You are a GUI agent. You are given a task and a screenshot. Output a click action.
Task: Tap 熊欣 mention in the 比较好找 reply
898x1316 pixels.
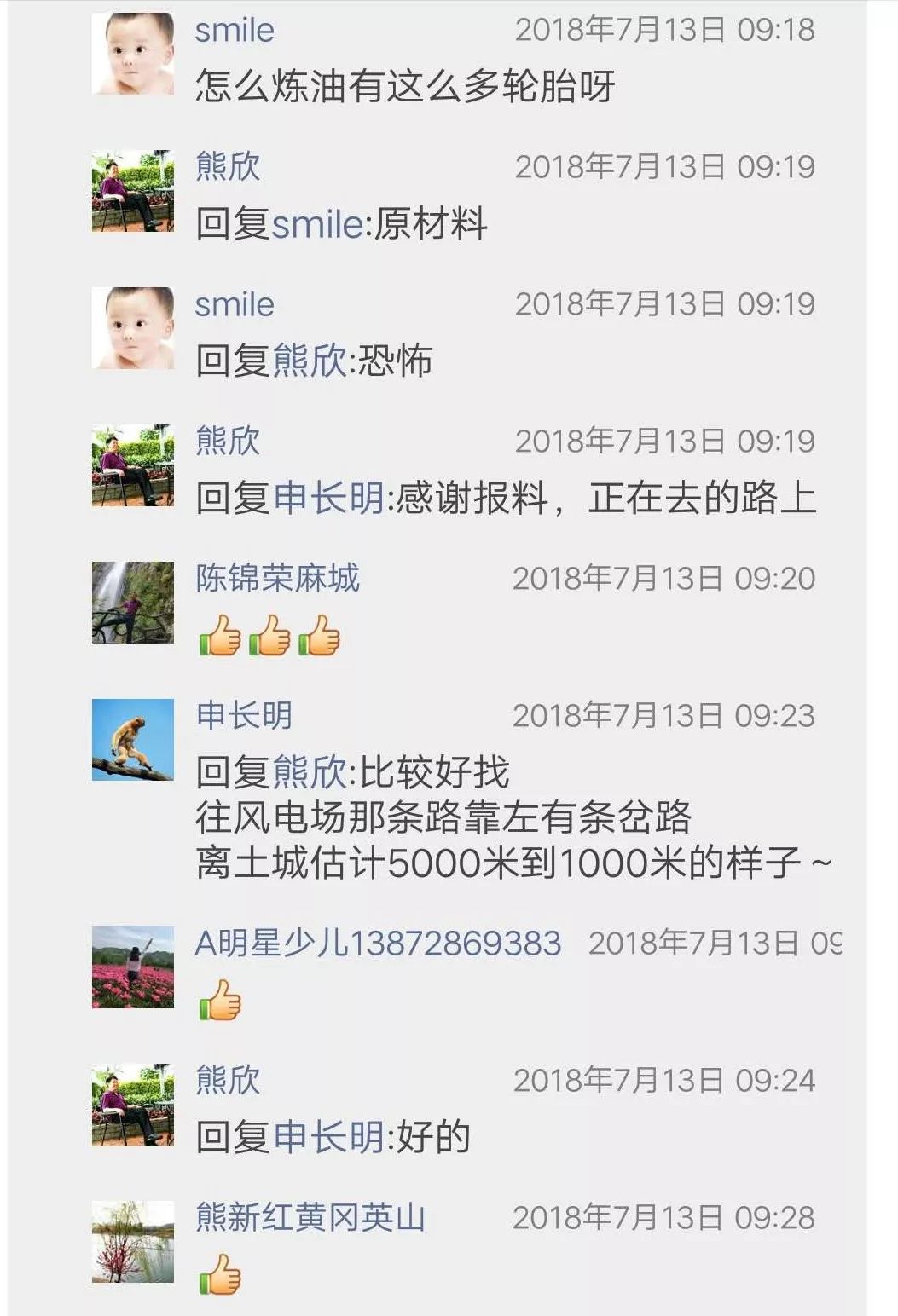[310, 772]
